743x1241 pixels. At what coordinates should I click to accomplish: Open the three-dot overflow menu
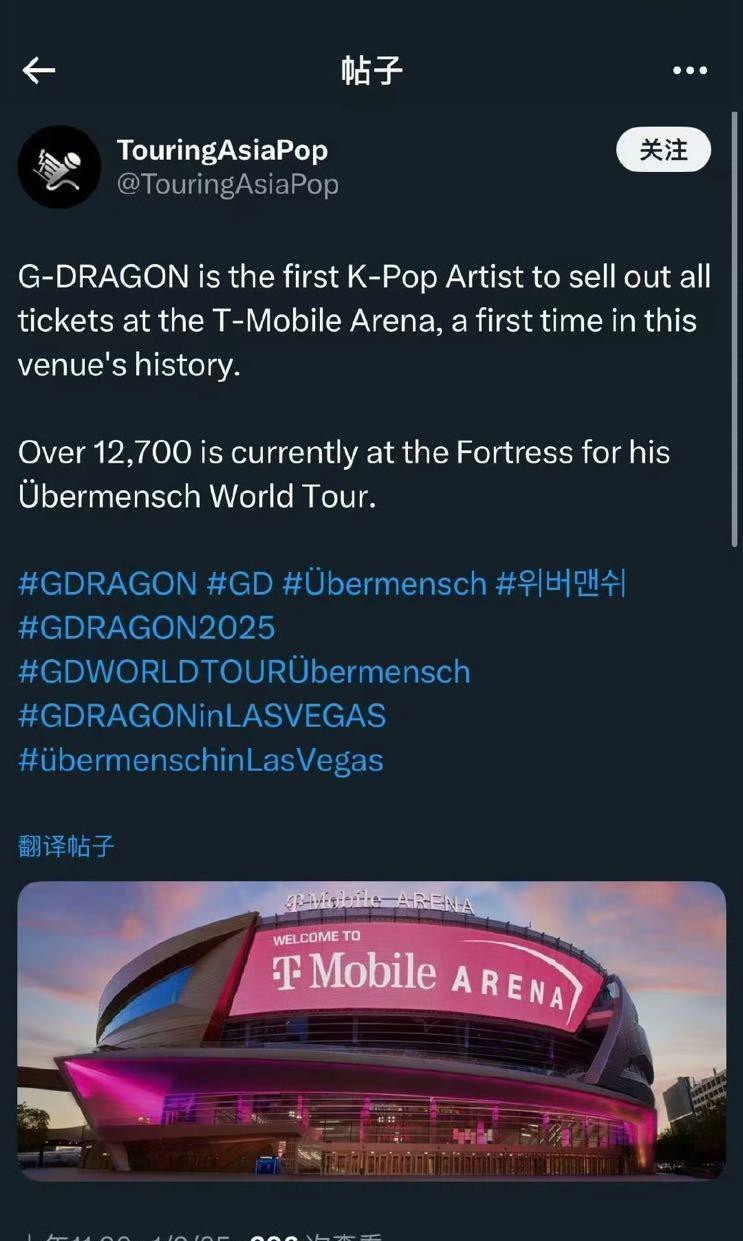pyautogui.click(x=689, y=70)
